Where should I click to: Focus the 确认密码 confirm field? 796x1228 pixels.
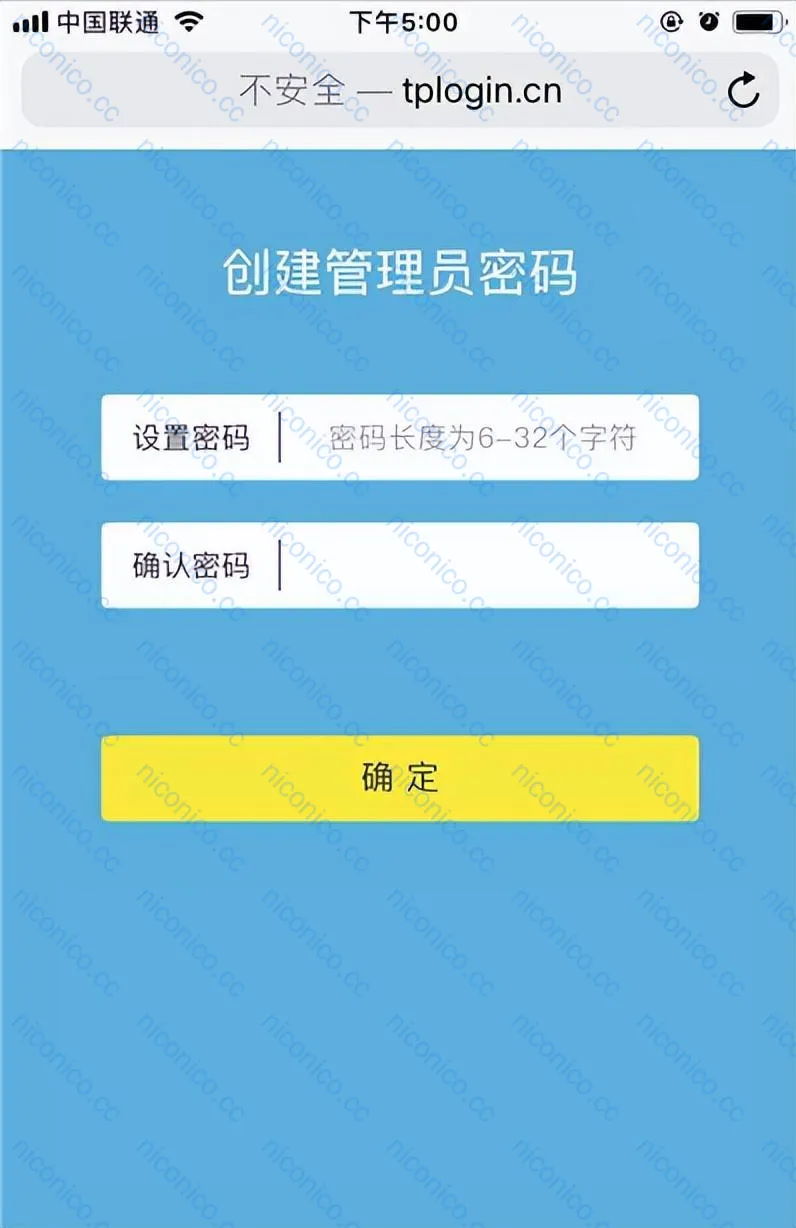click(x=485, y=565)
